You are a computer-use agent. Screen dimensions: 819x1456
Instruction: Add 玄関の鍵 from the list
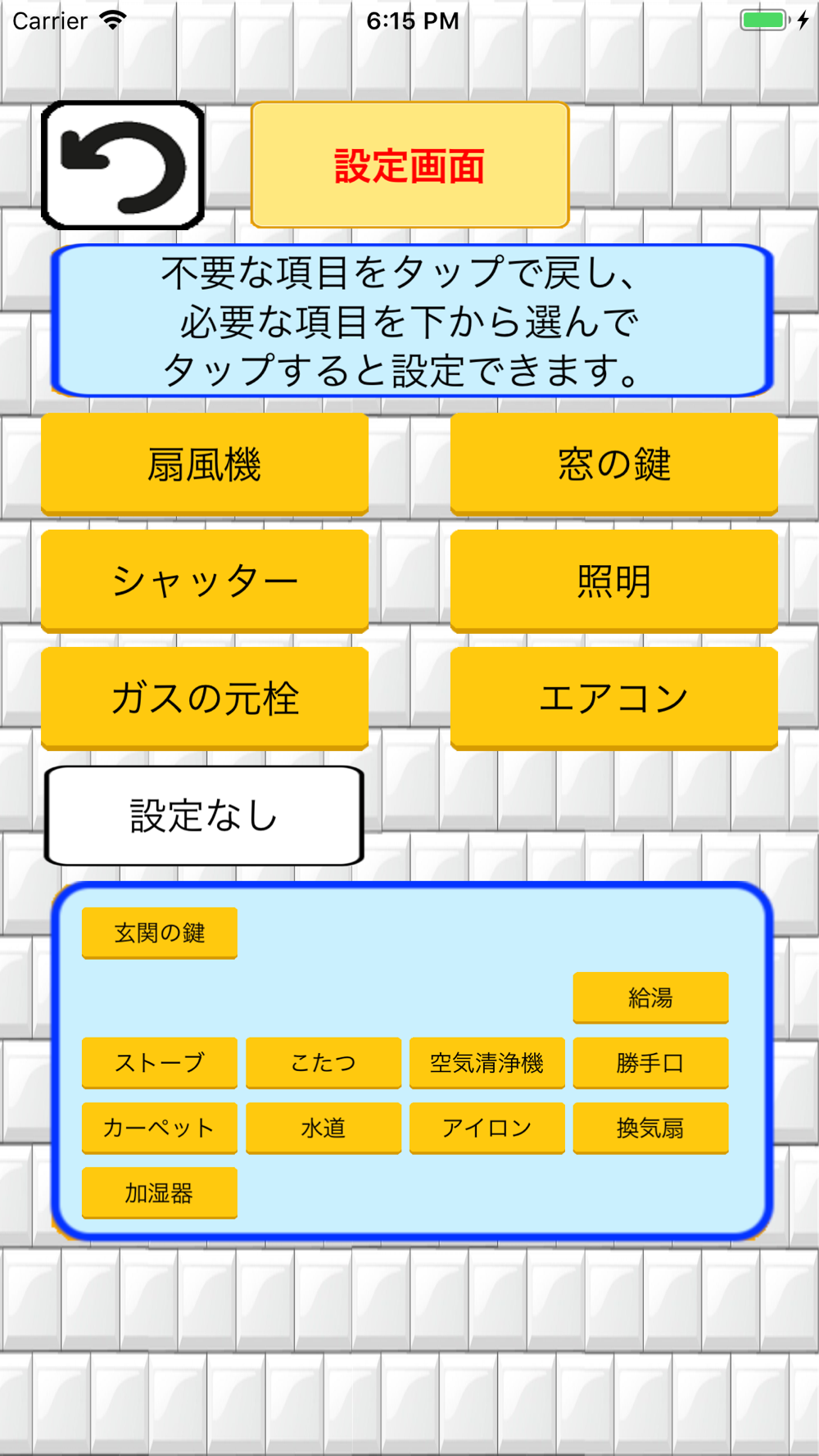160,933
